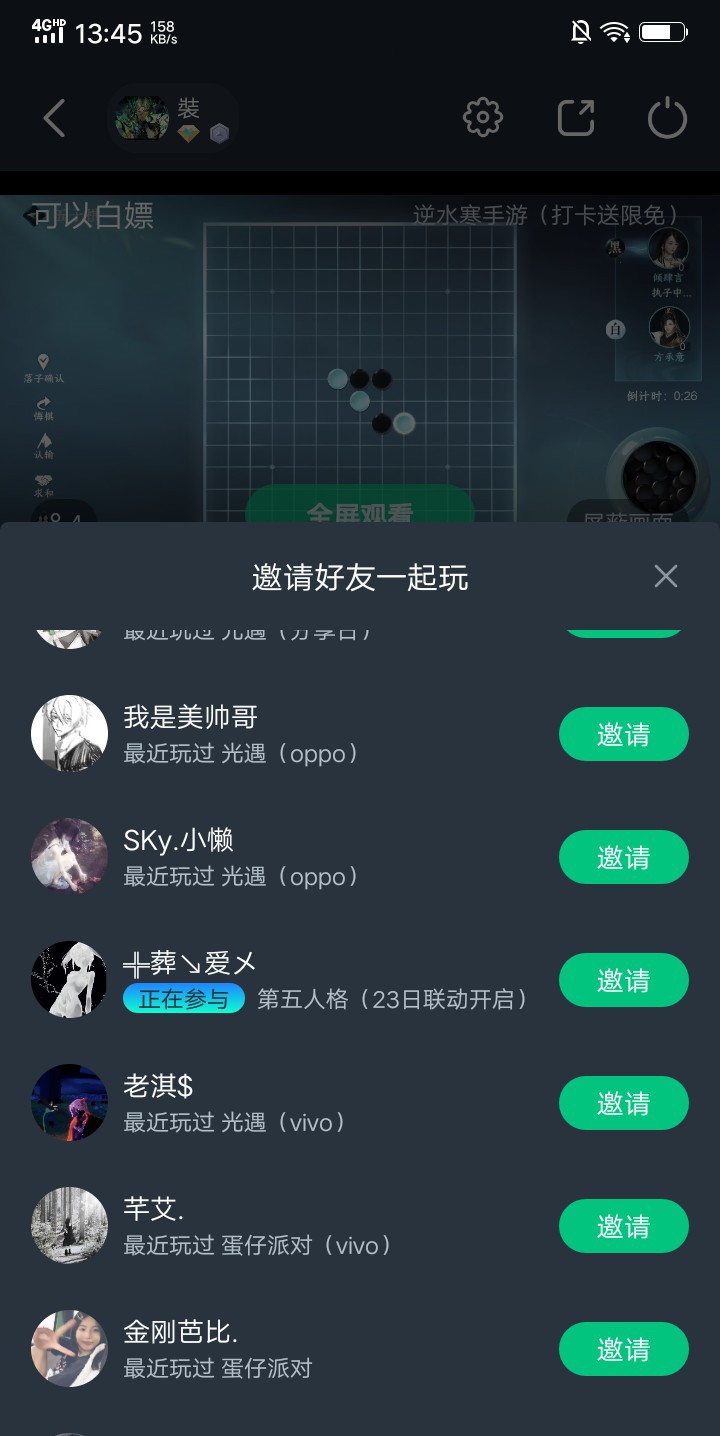
Task: Open the 装 profile chip at top
Action: coord(172,118)
